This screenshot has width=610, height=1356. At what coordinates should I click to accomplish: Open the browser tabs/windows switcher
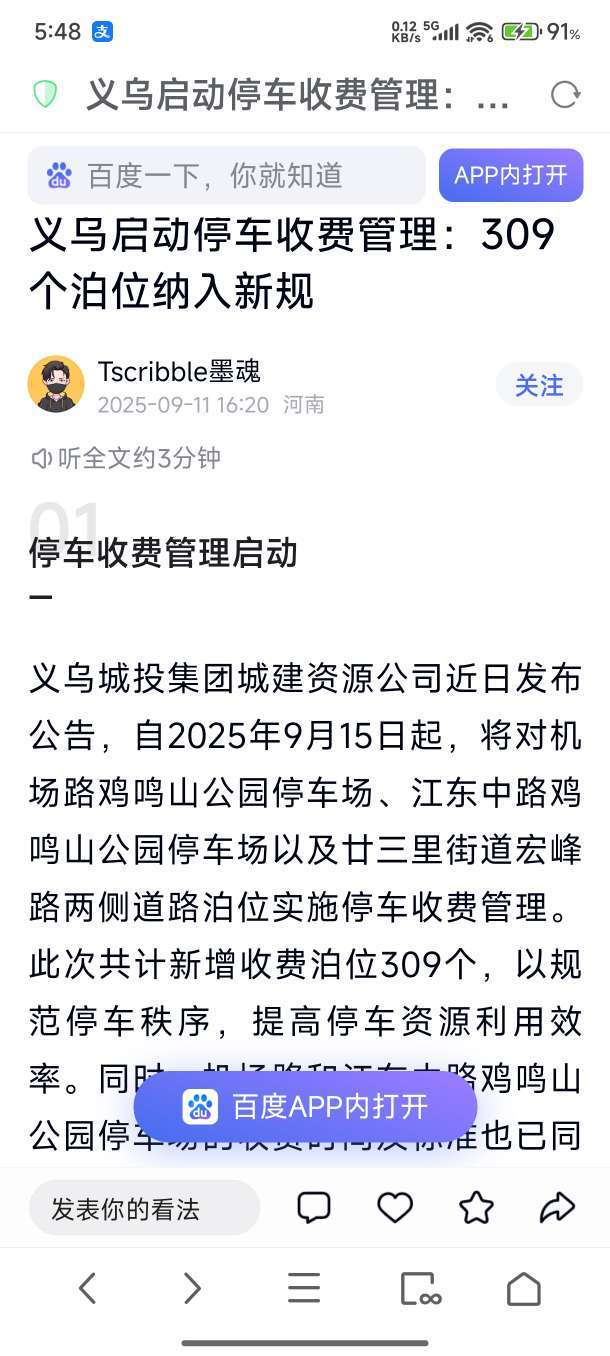(x=419, y=1289)
